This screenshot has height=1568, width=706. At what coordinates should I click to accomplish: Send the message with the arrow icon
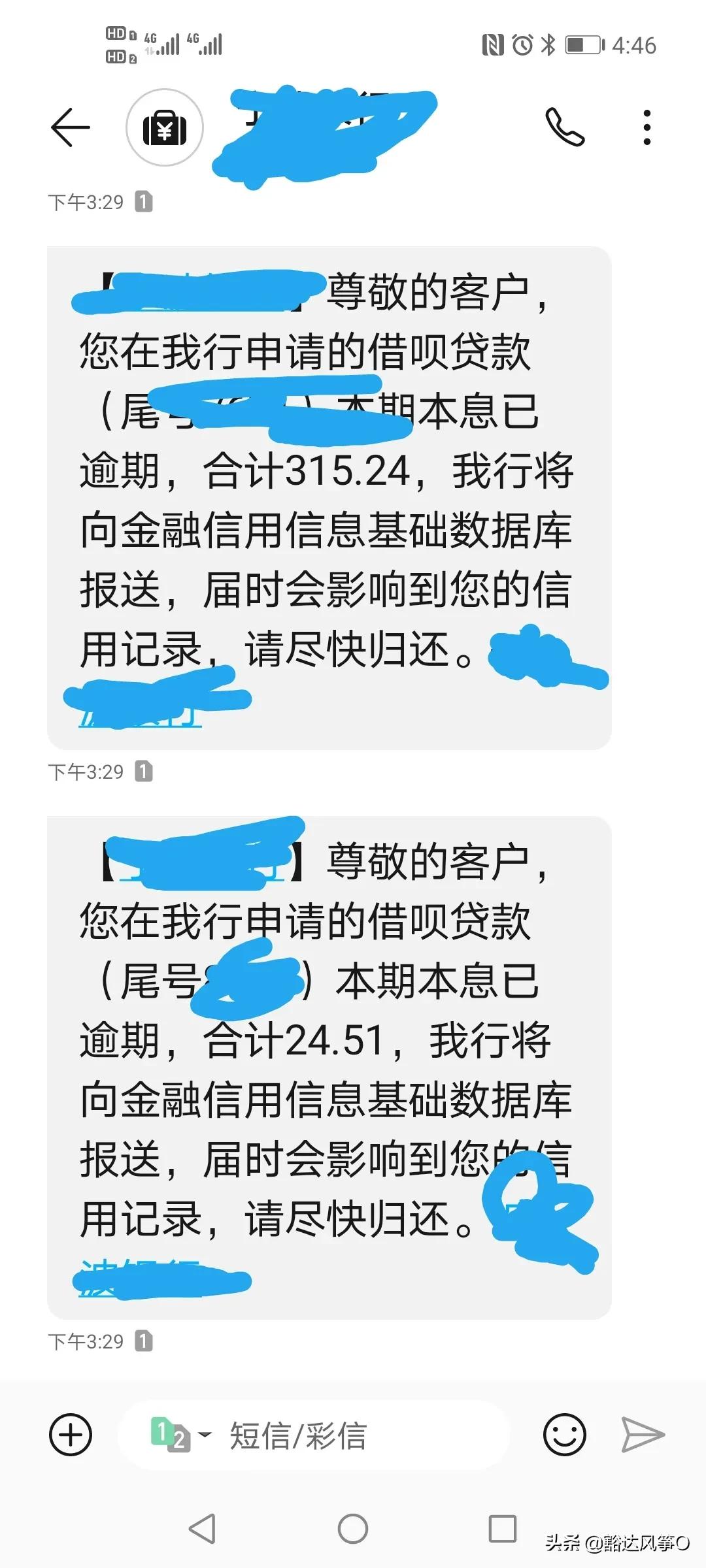(x=643, y=1435)
